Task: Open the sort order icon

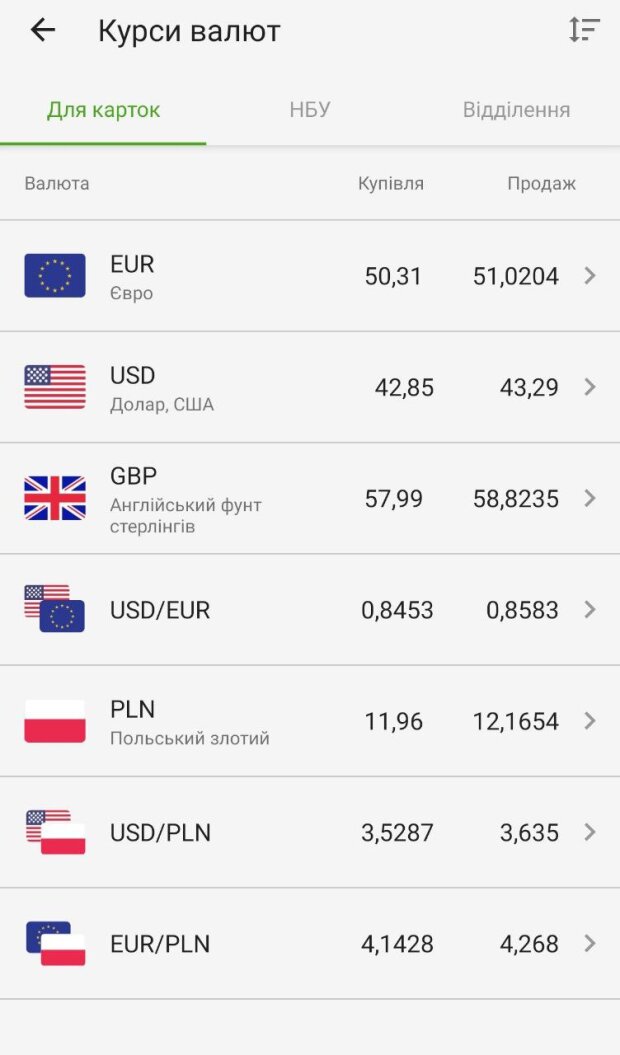Action: click(584, 31)
